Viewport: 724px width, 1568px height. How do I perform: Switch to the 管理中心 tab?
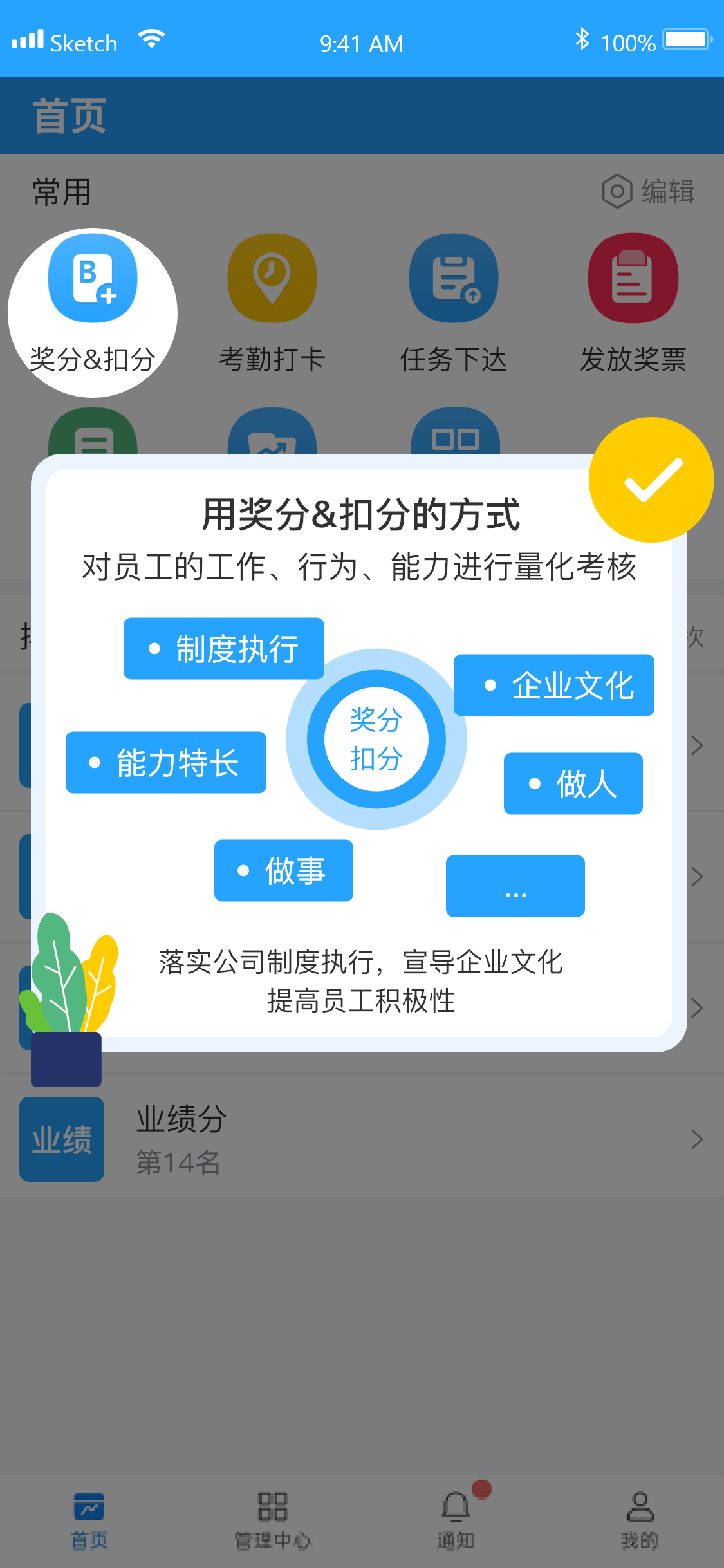coord(272,1519)
